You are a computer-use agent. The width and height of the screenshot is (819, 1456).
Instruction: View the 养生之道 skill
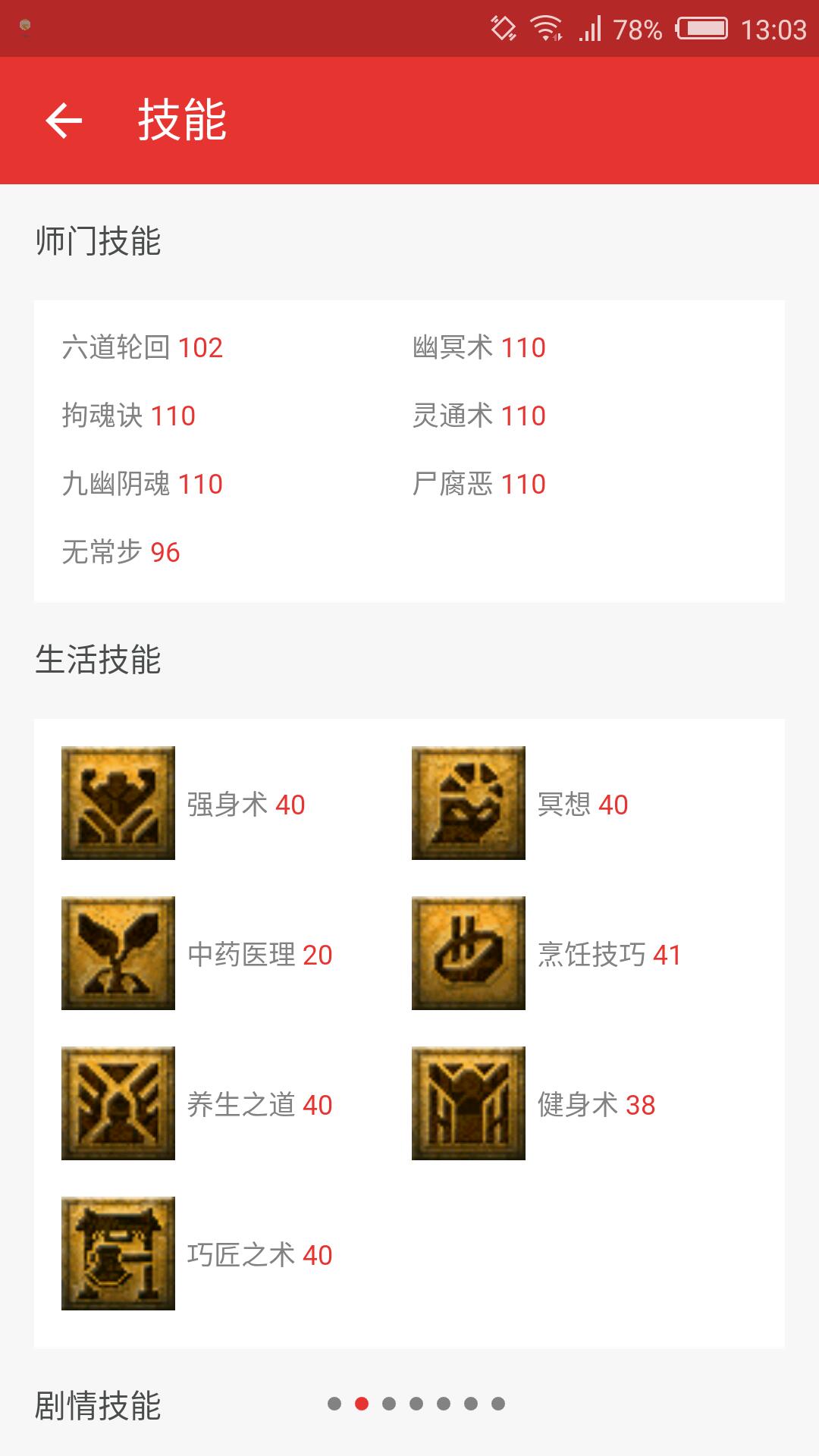[x=118, y=1103]
